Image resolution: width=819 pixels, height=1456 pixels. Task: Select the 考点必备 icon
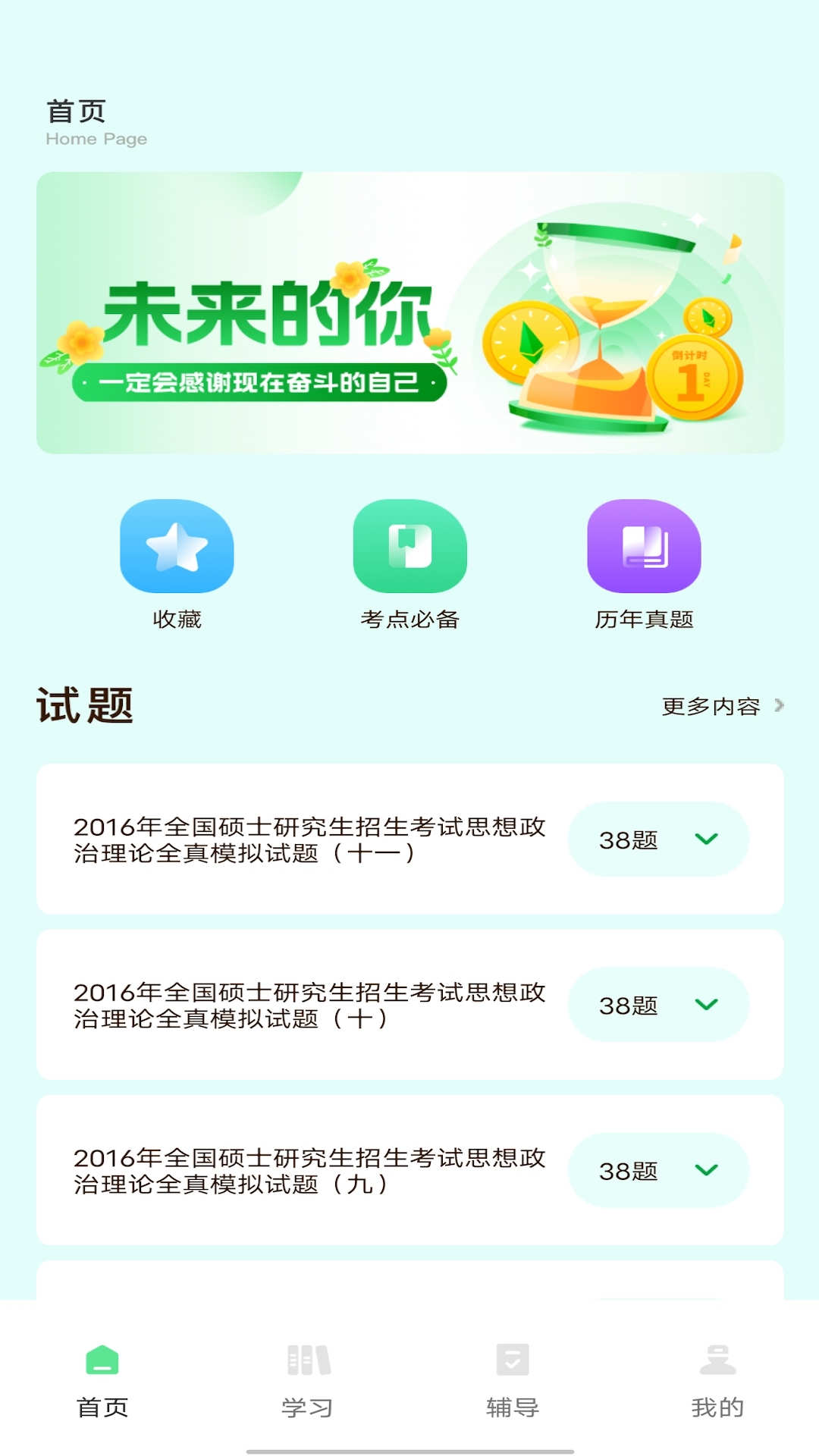pos(409,548)
